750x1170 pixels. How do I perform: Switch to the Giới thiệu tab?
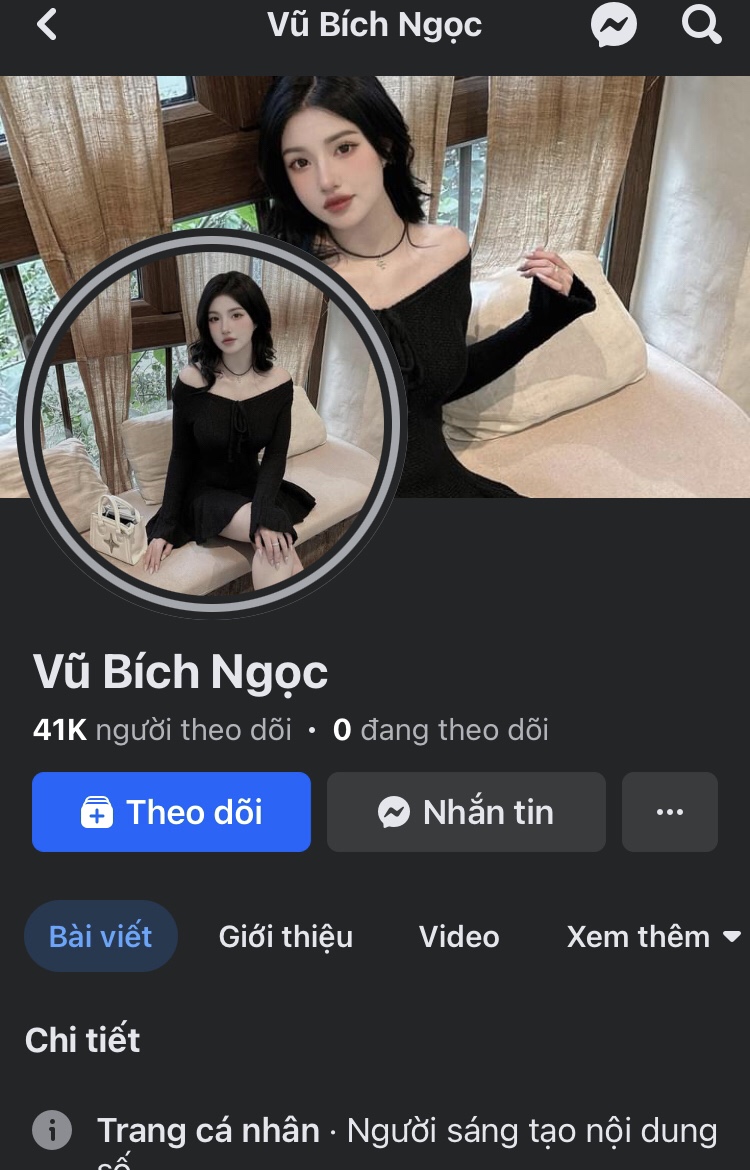(x=286, y=936)
